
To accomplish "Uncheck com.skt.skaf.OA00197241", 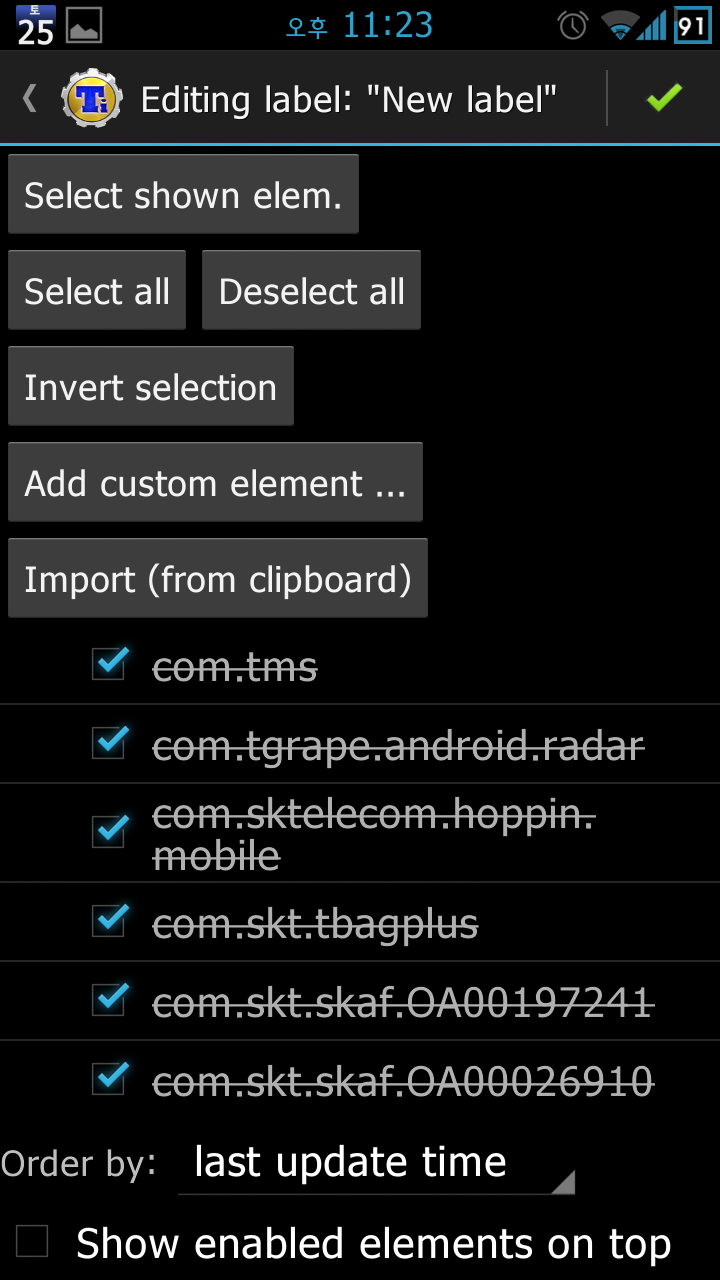I will coord(109,999).
